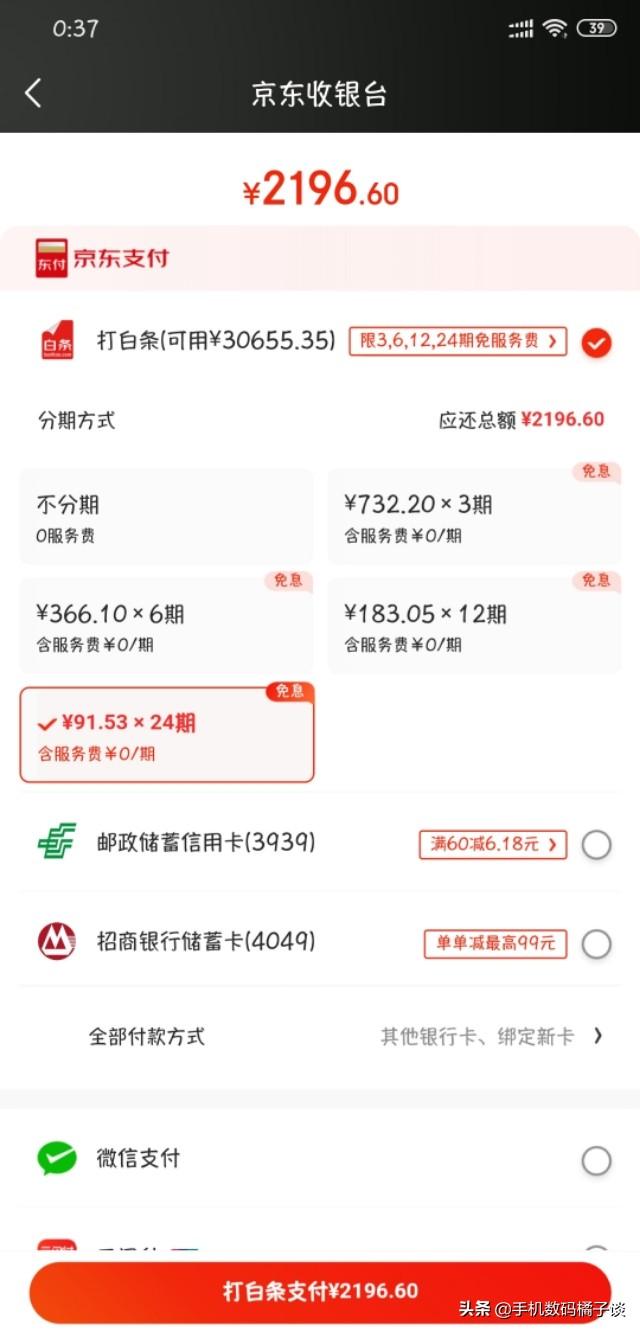Toggle the 打白条 payment radio button
Image resolution: width=640 pixels, height=1332 pixels.
[596, 343]
